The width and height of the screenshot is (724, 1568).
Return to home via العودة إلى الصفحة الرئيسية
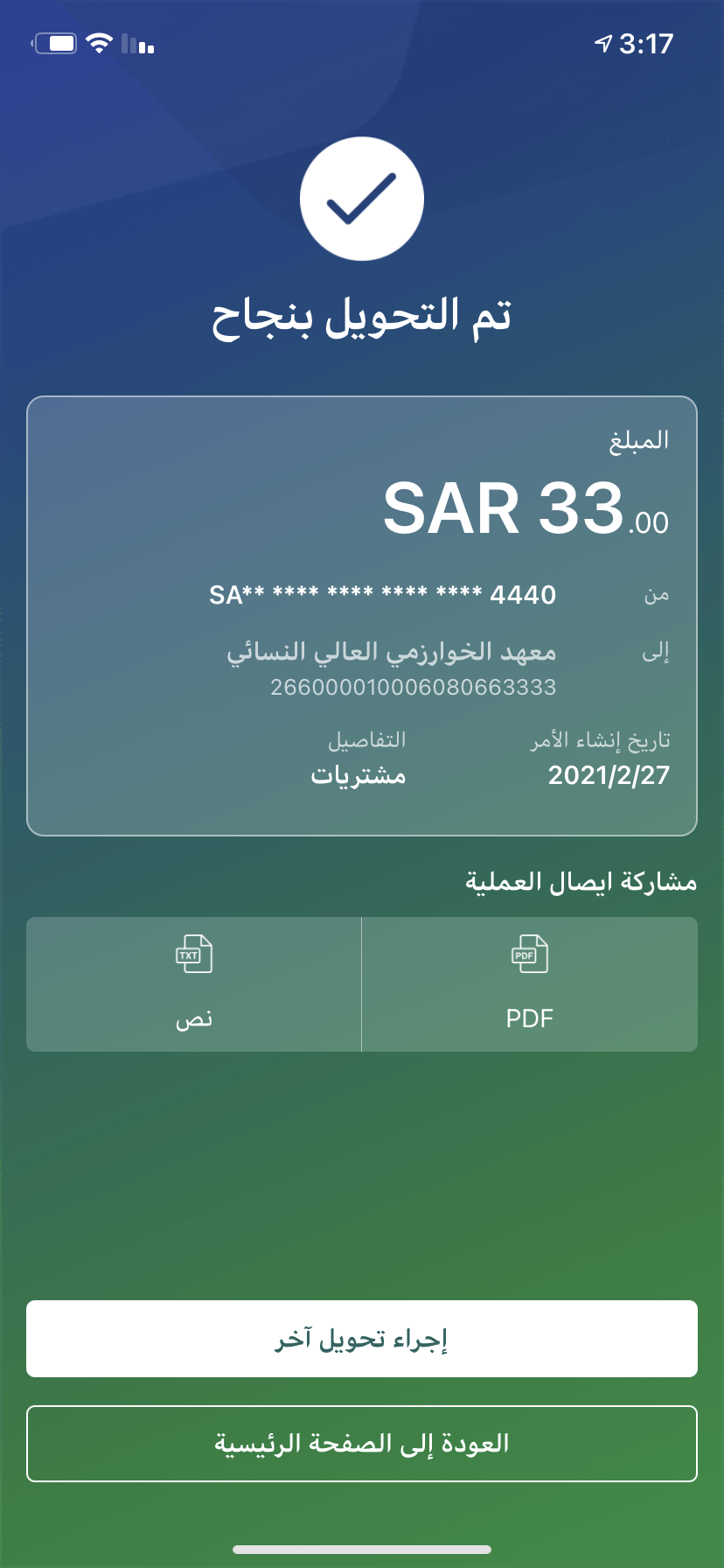point(362,1444)
